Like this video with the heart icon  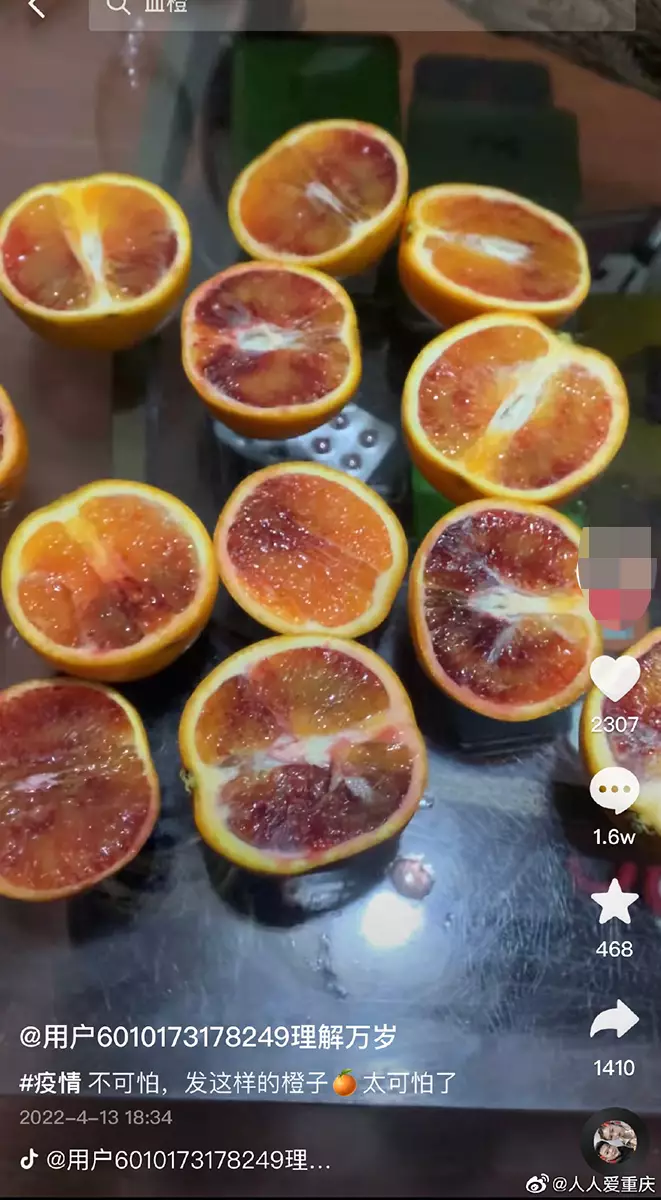coord(614,679)
